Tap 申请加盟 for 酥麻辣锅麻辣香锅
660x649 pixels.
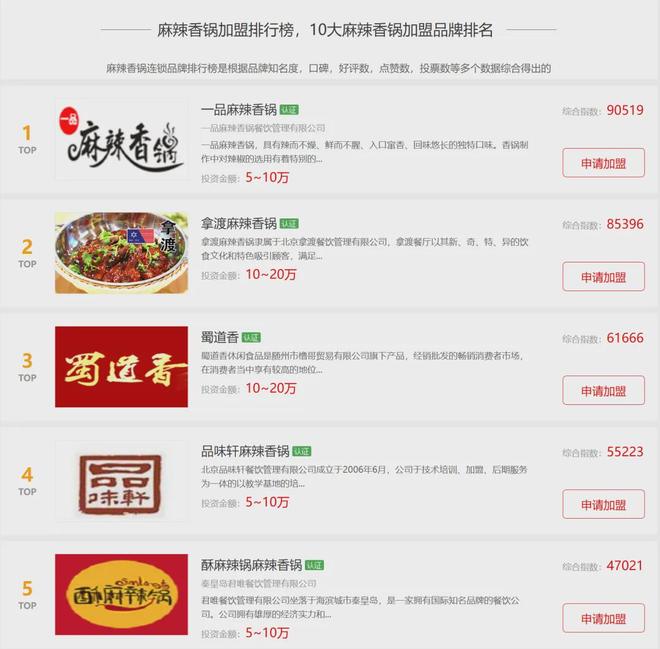603,618
